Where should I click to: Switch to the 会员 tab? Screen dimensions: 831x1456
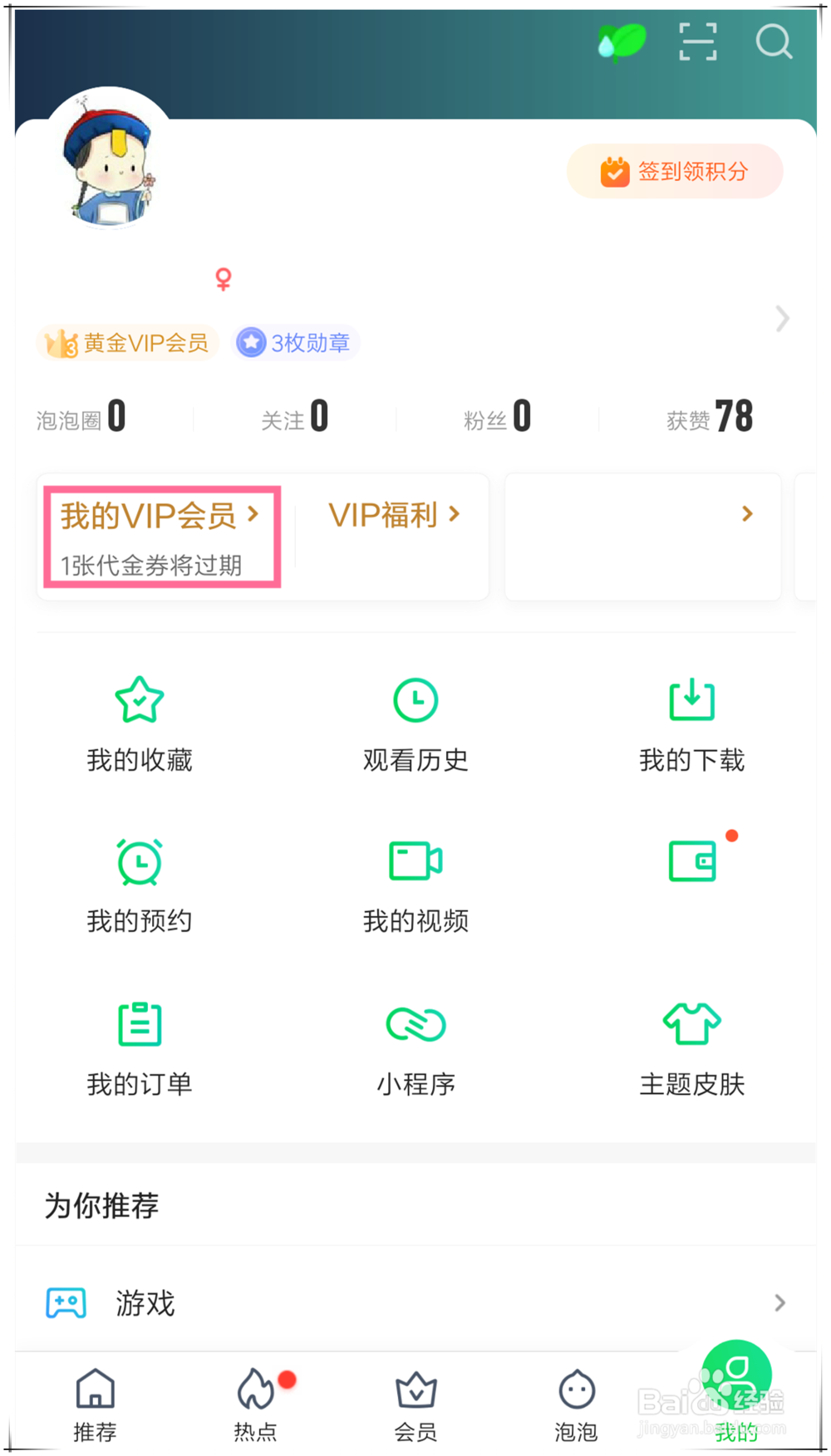click(415, 1404)
